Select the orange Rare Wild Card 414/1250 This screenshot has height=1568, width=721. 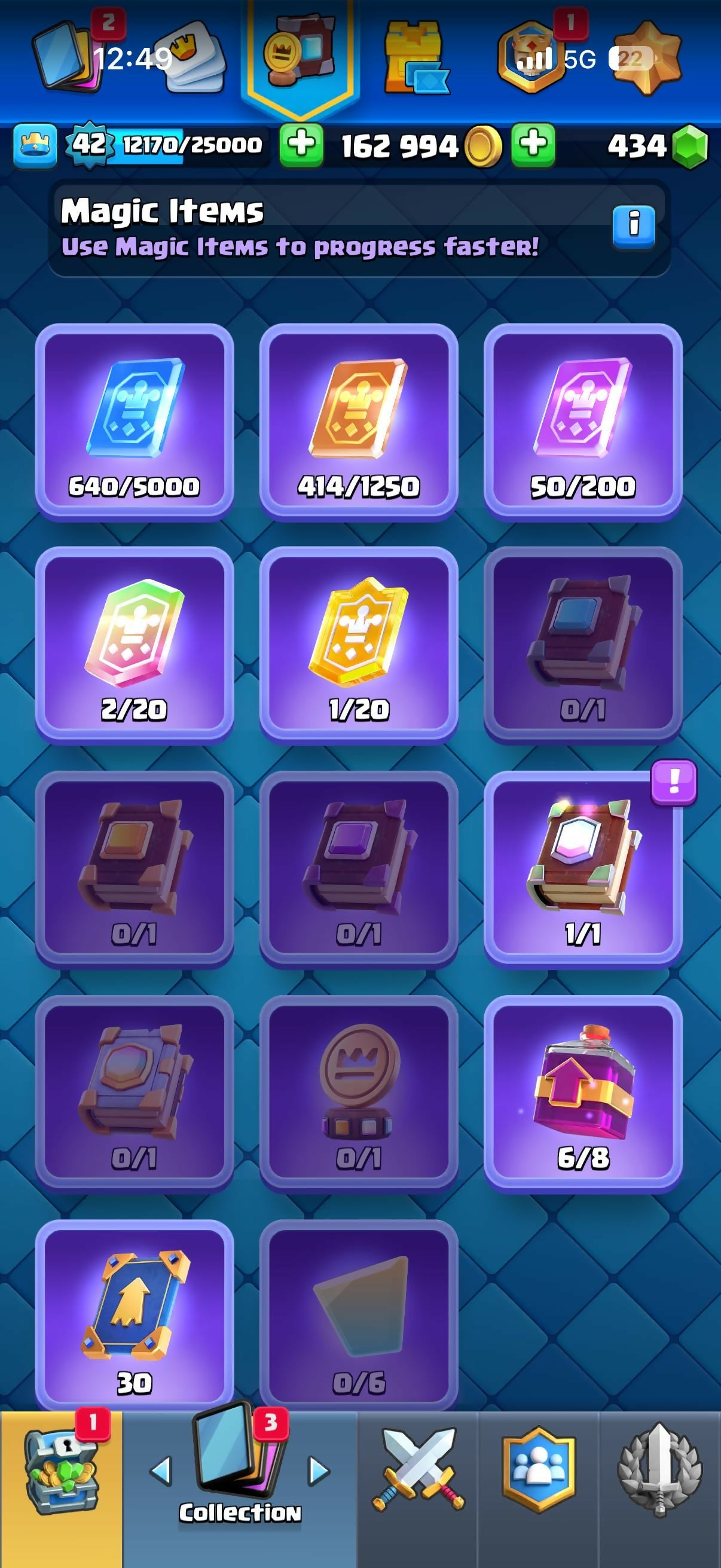click(358, 422)
